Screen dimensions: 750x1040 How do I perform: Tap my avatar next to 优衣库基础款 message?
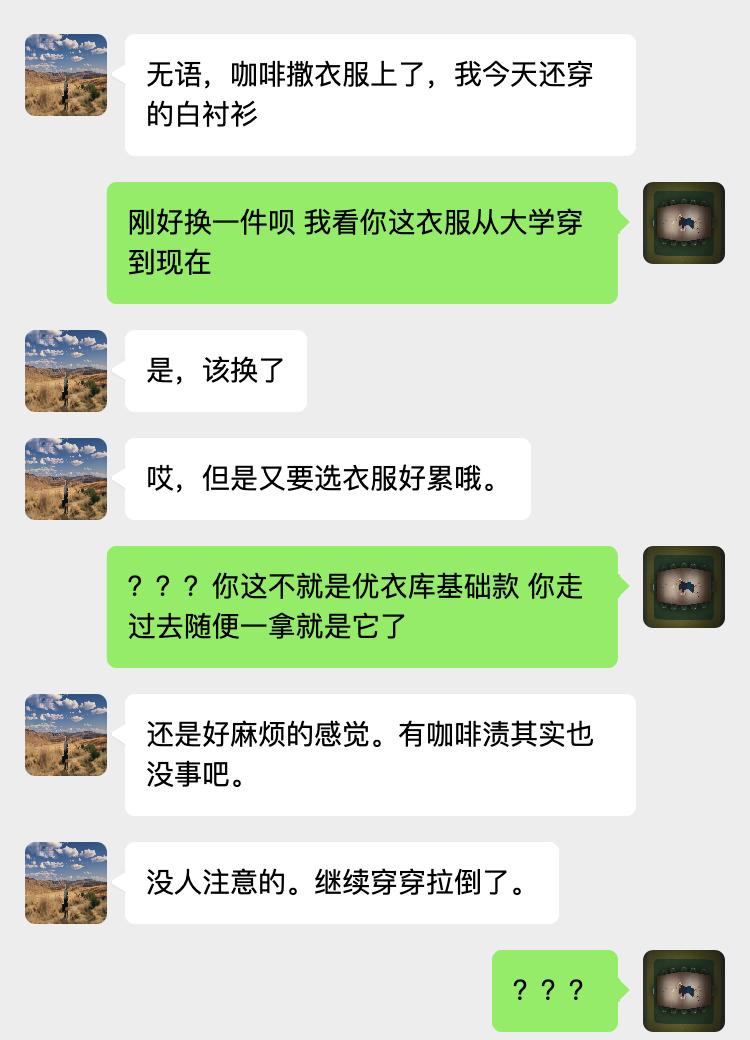click(x=683, y=587)
